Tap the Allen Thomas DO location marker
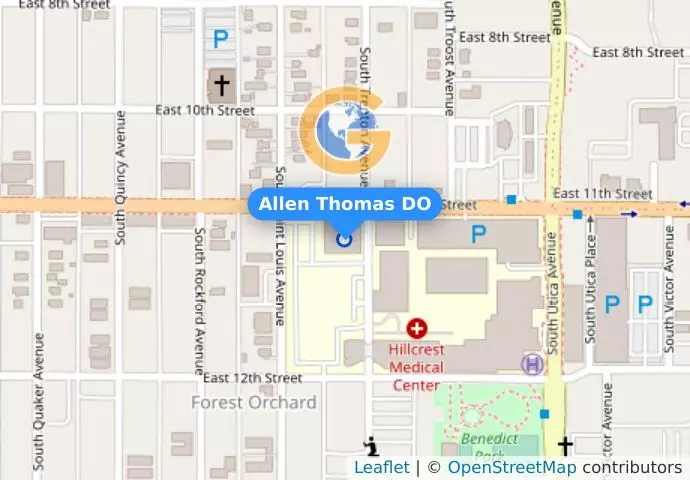The width and height of the screenshot is (690, 480). 345,239
